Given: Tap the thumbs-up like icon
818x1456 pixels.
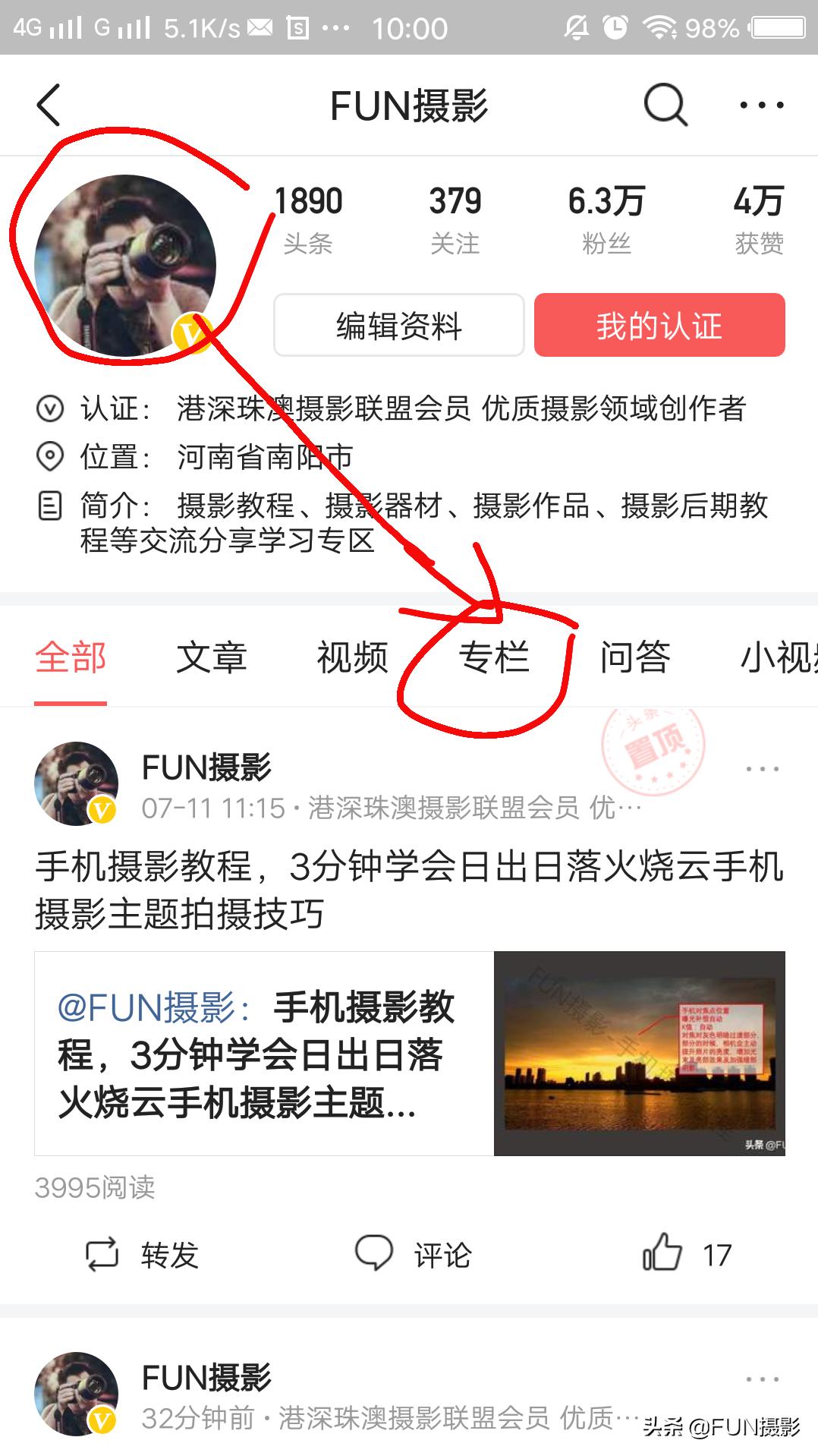Looking at the screenshot, I should (662, 1253).
